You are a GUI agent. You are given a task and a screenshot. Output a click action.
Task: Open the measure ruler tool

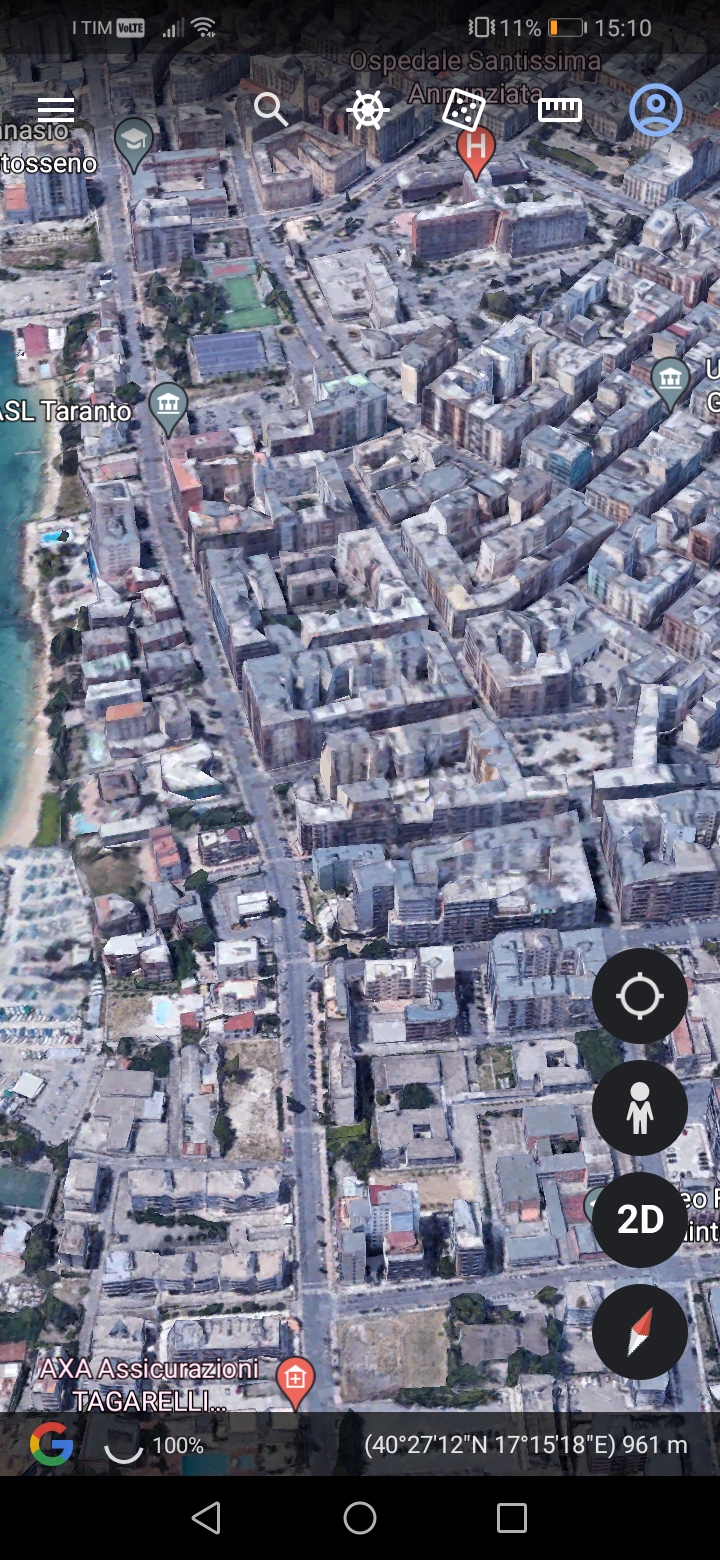coord(560,110)
